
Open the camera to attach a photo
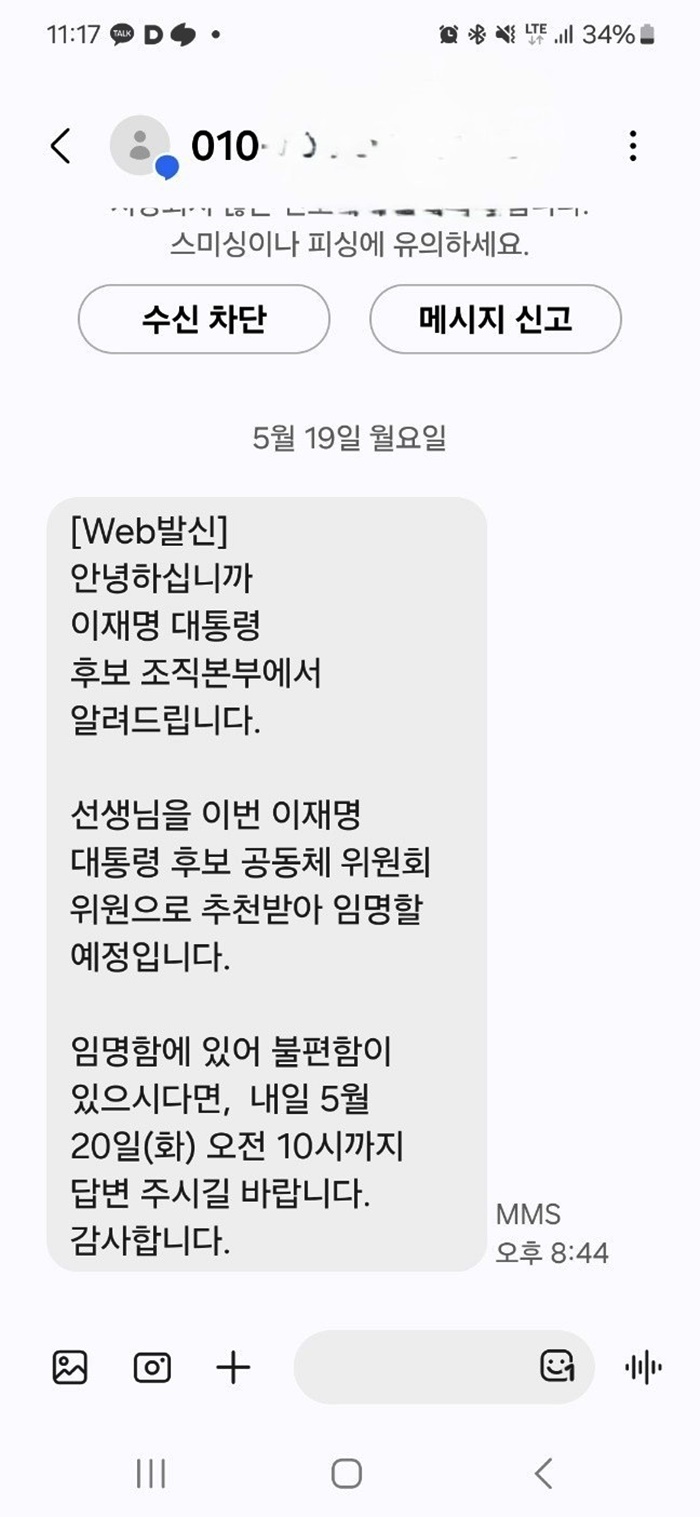152,1367
